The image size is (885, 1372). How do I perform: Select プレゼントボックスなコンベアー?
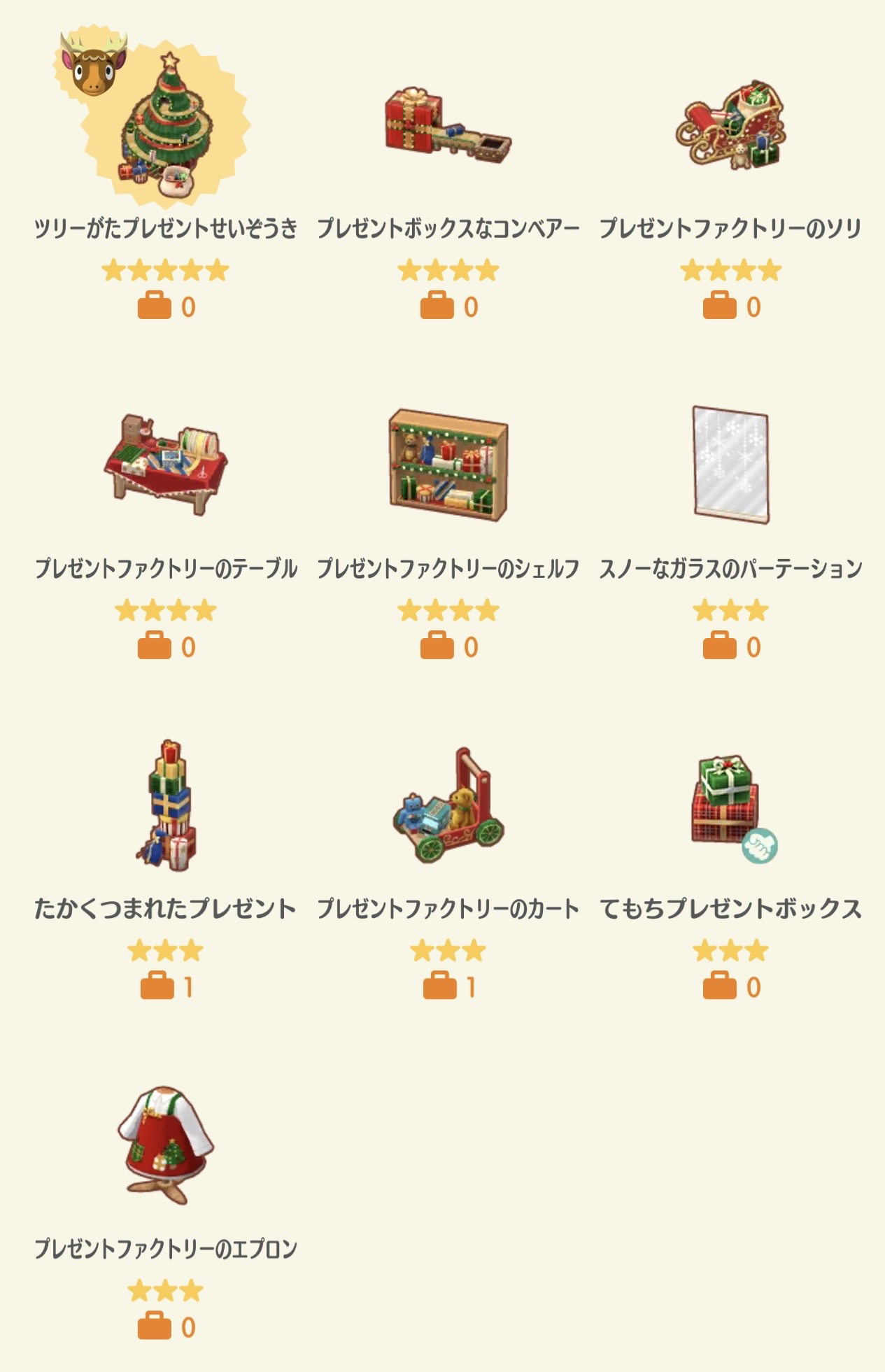(448, 127)
